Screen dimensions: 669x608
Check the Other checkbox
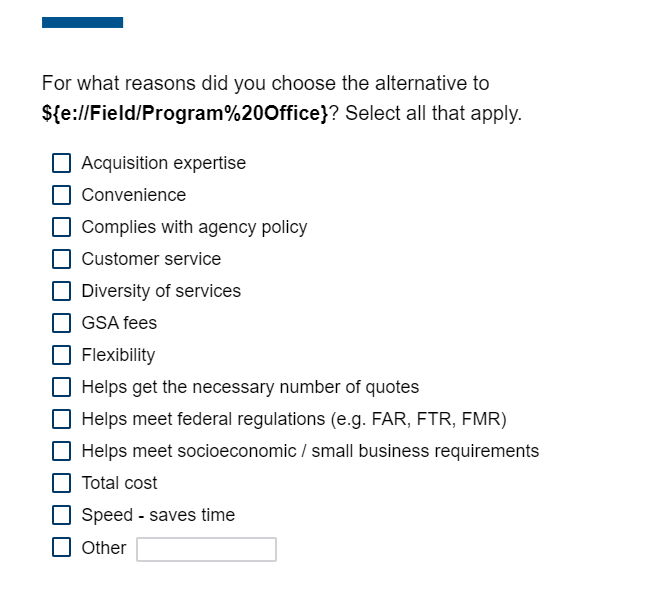click(62, 547)
